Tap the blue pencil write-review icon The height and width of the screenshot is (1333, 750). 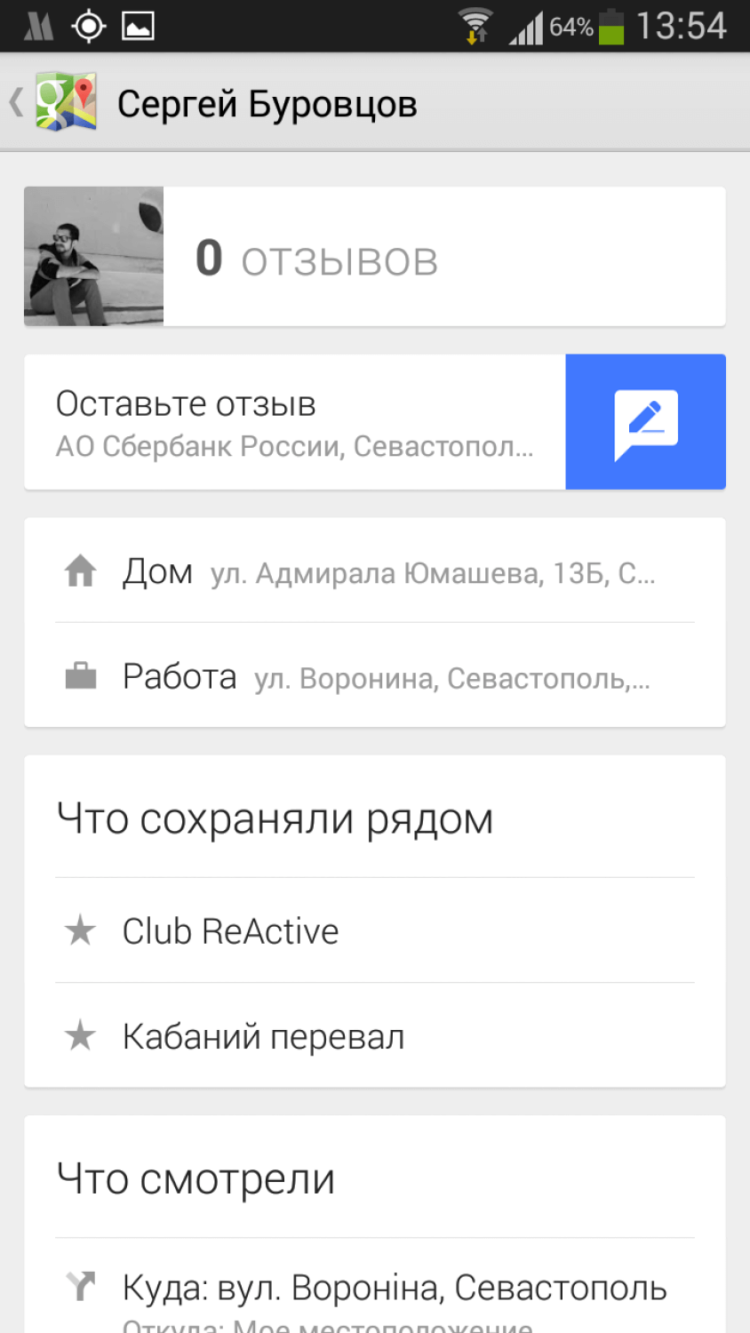pos(645,421)
